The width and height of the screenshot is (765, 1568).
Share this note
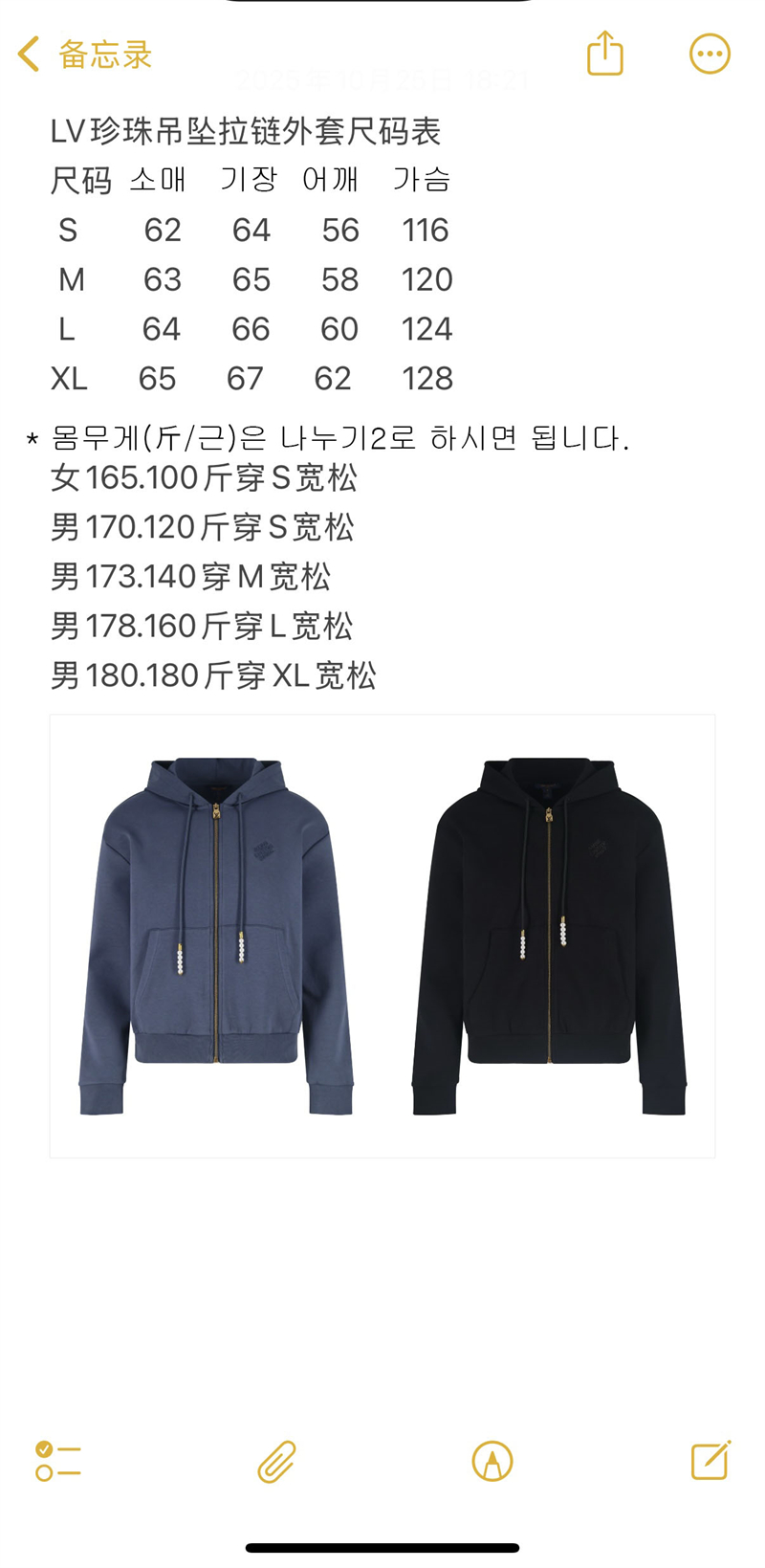click(x=604, y=53)
